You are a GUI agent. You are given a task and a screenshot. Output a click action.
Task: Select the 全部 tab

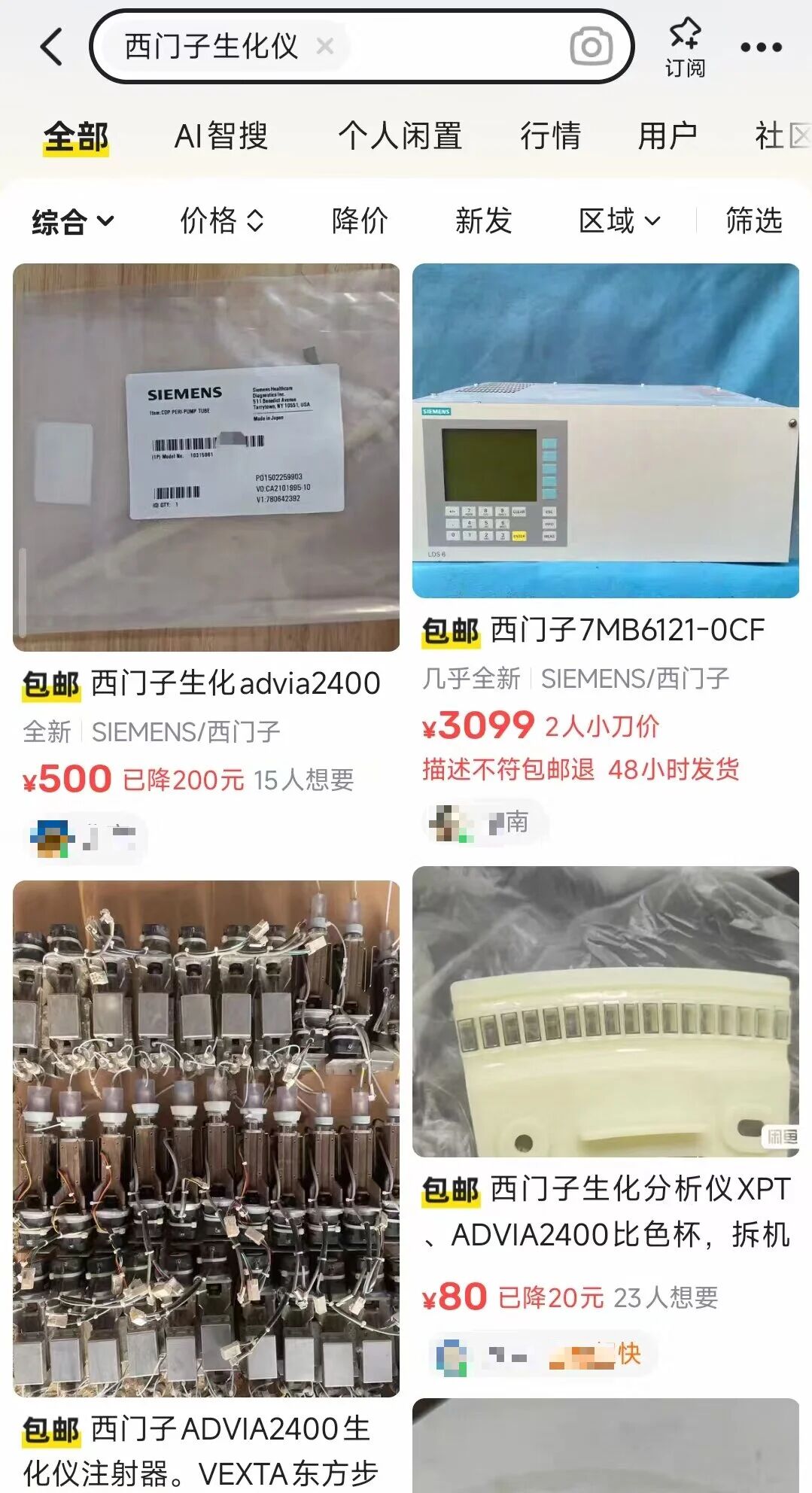(x=76, y=137)
